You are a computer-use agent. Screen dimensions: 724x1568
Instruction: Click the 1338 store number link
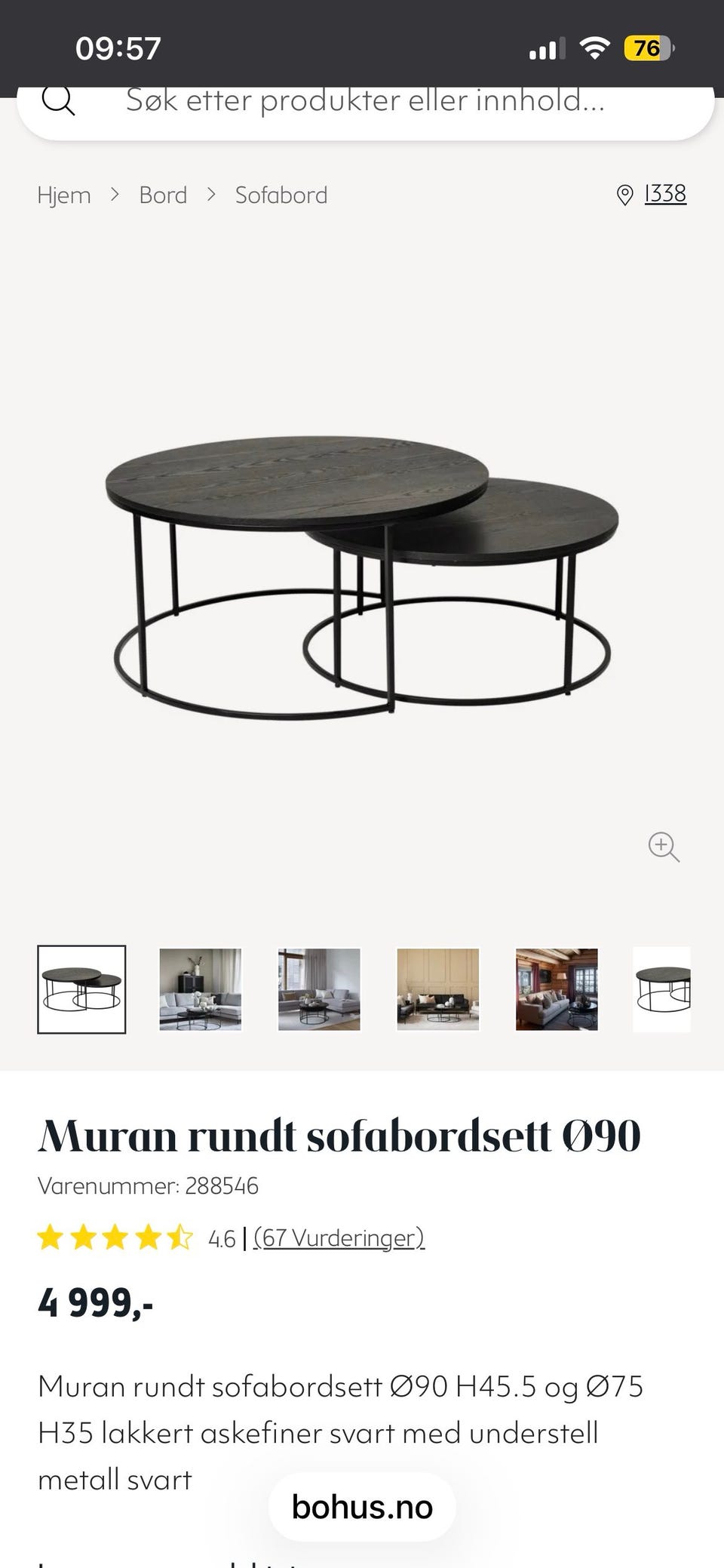tap(664, 193)
